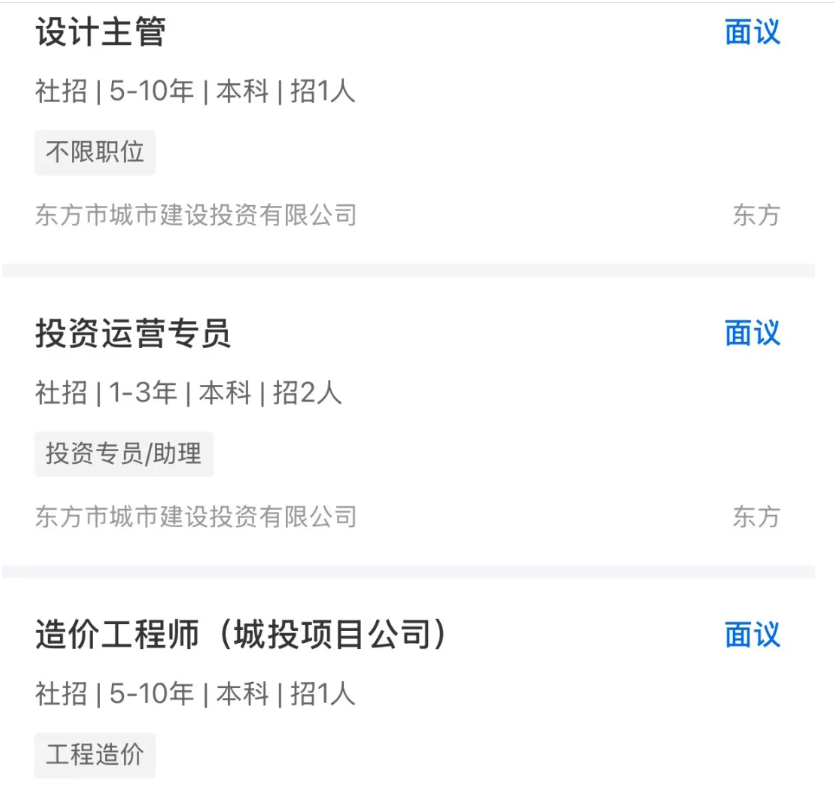Image resolution: width=835 pixels, height=792 pixels.
Task: Open 造价工程师（城投项目公司） job details
Action: 240,635
